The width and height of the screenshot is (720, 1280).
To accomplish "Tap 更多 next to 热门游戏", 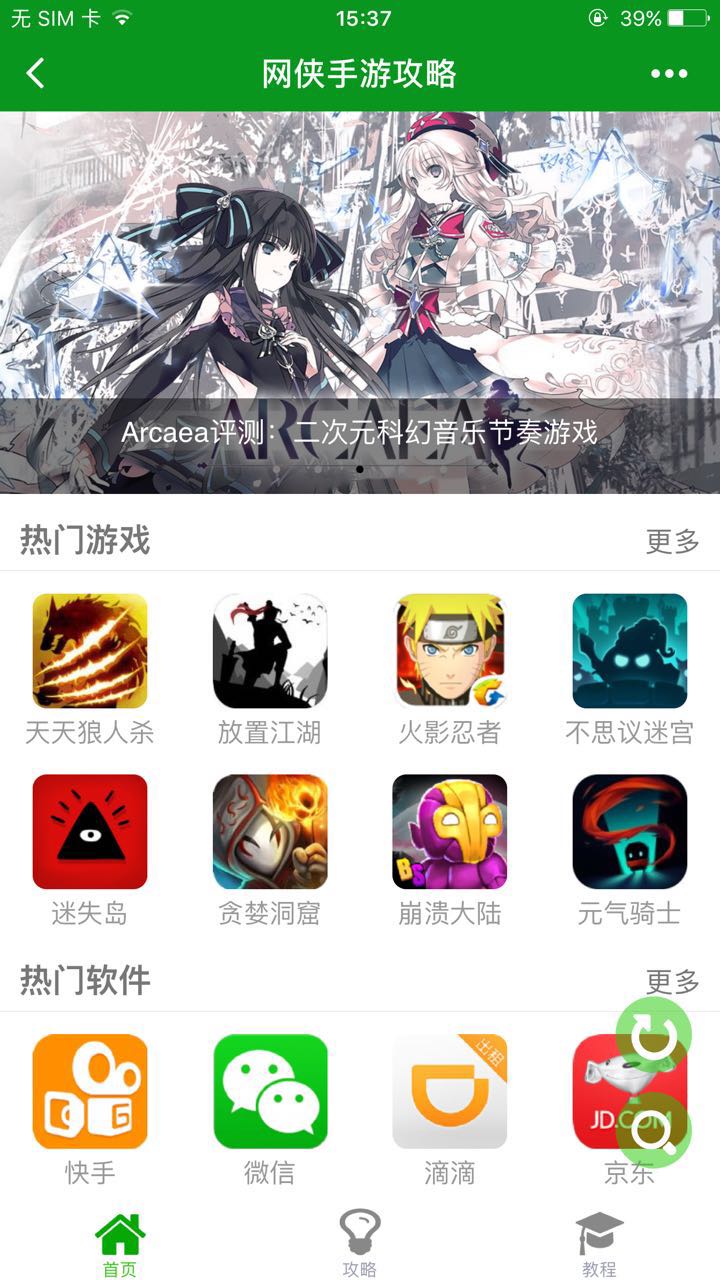I will click(x=672, y=541).
